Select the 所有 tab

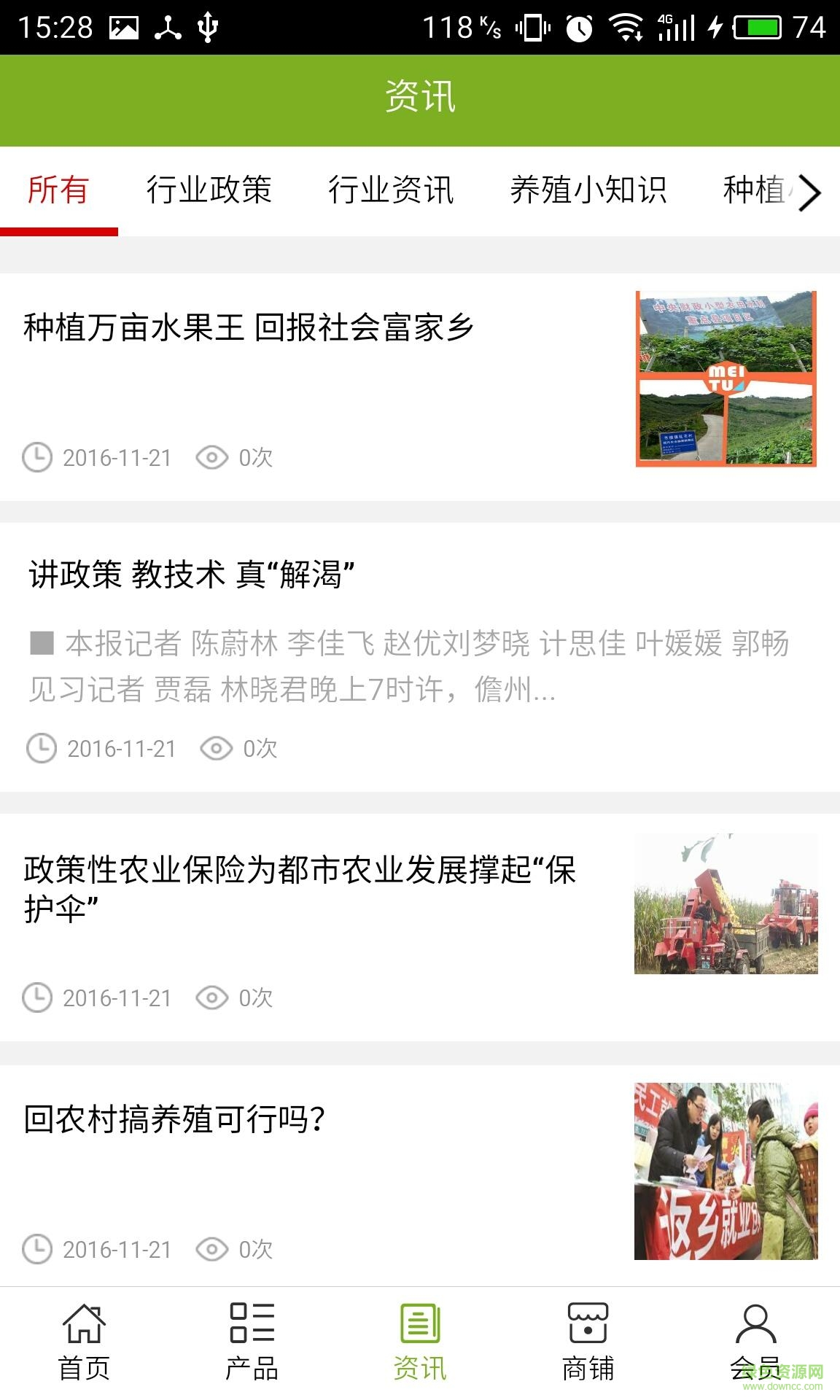58,191
